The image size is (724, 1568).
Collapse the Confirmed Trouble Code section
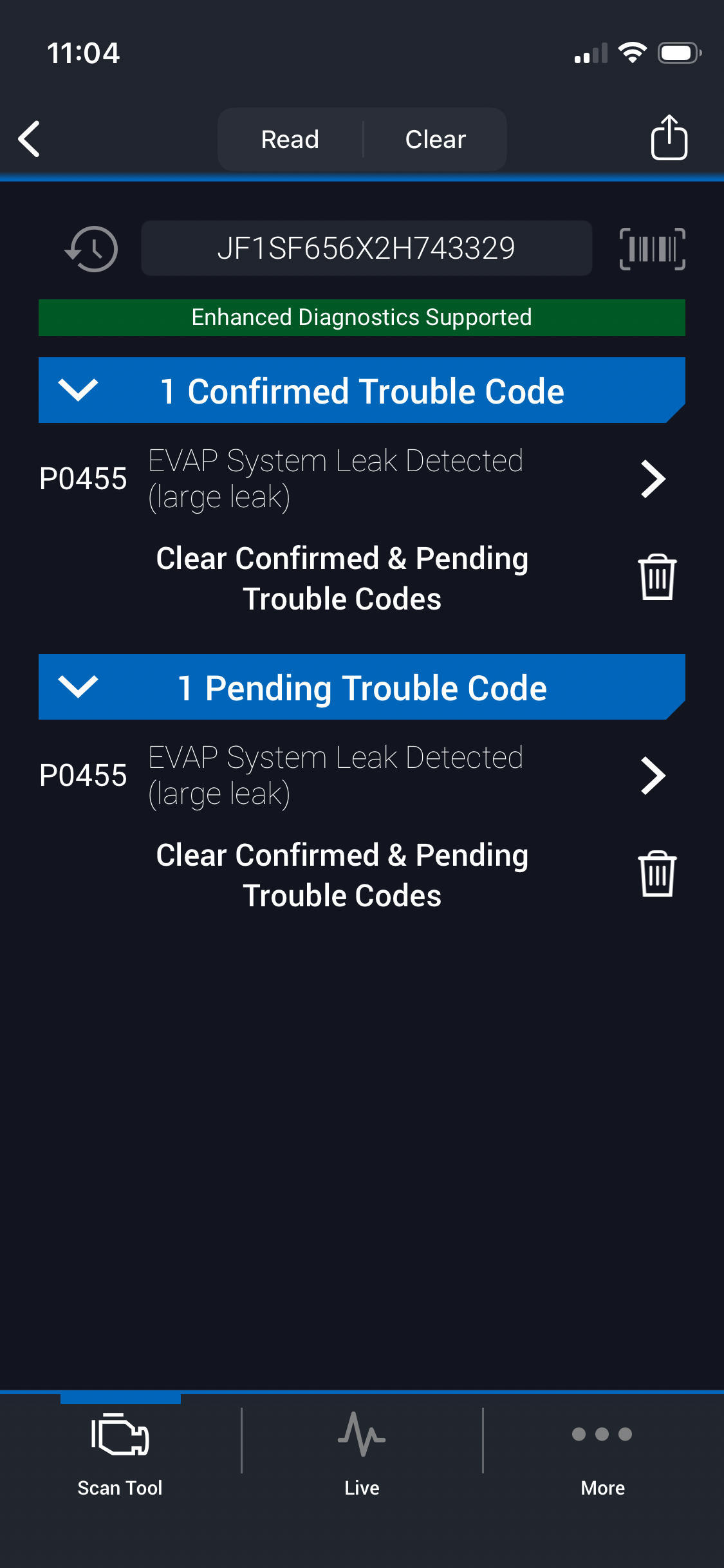pyautogui.click(x=78, y=390)
